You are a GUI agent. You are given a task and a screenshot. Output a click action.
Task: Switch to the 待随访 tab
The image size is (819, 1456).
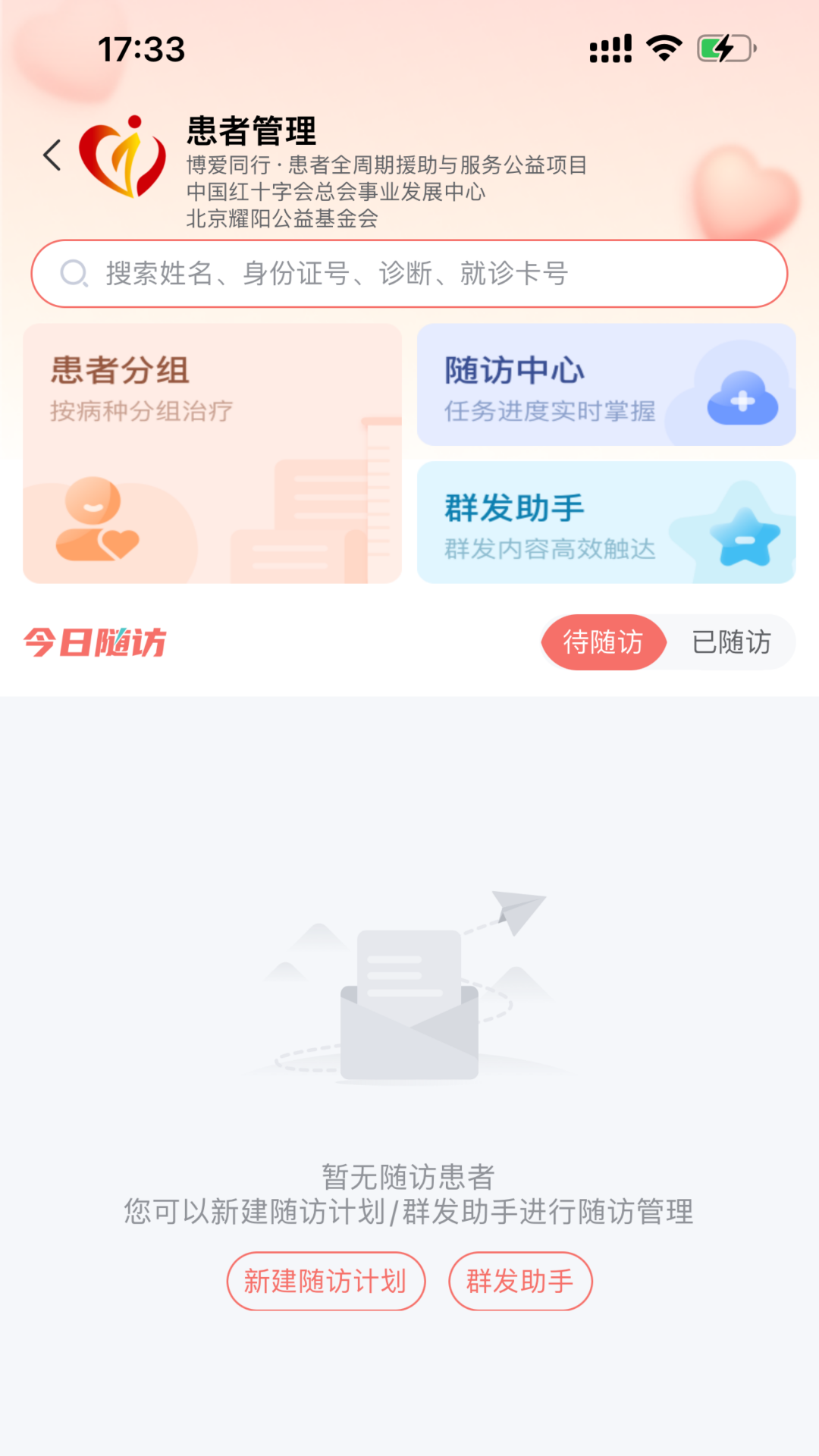tap(603, 642)
